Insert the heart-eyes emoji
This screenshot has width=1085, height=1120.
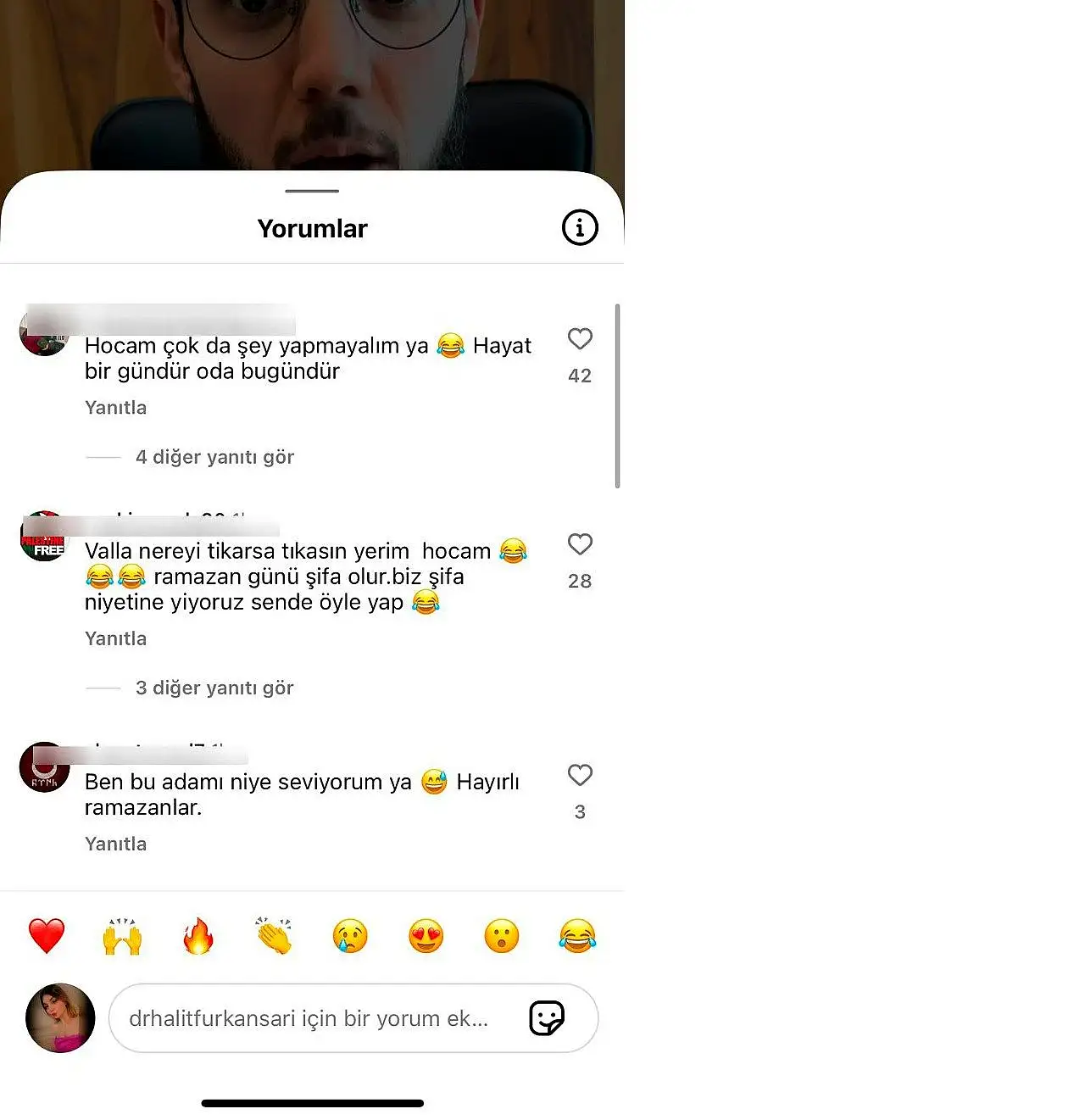click(x=426, y=936)
